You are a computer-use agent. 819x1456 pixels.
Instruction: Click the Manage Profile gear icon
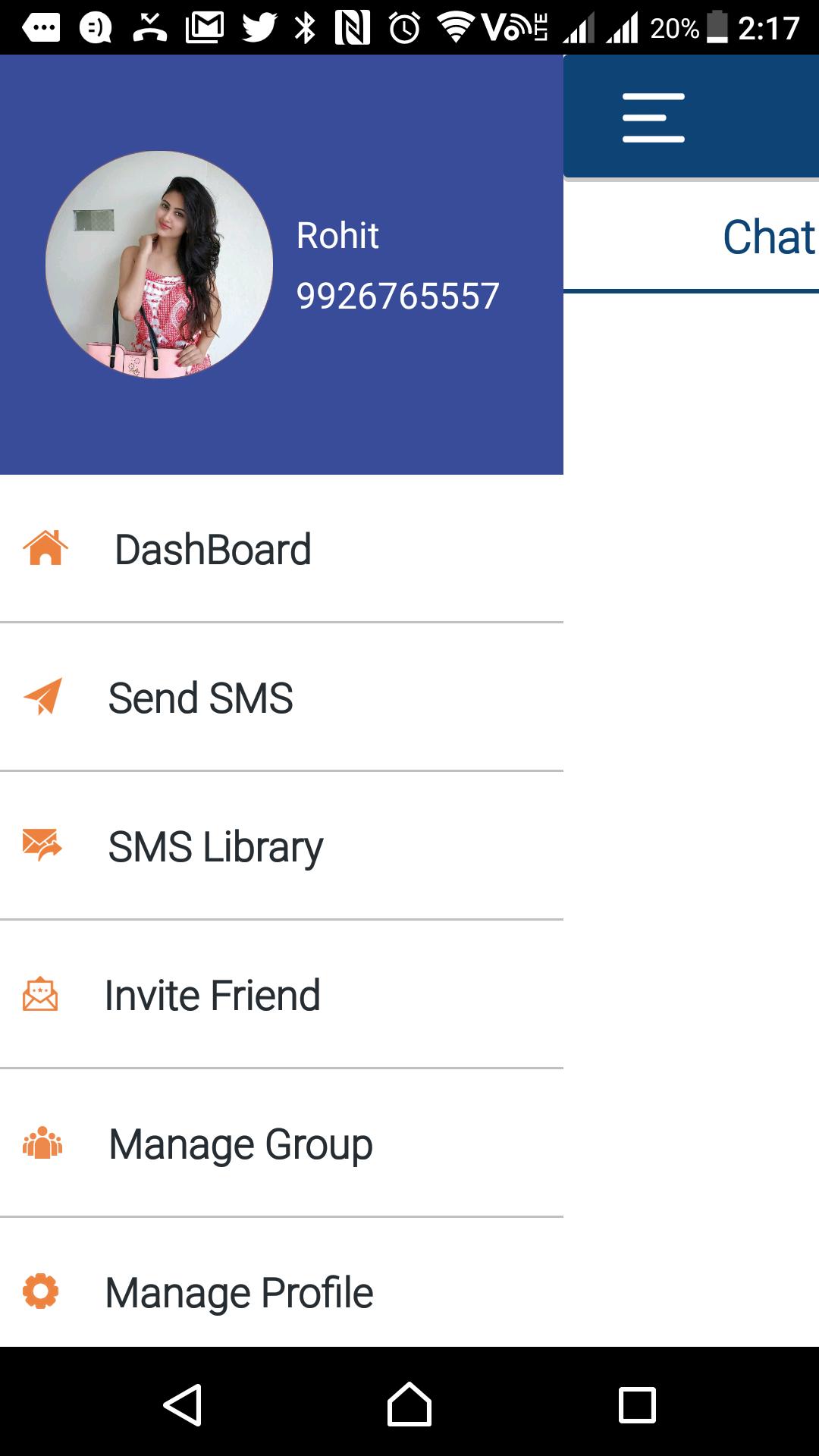tap(42, 1291)
